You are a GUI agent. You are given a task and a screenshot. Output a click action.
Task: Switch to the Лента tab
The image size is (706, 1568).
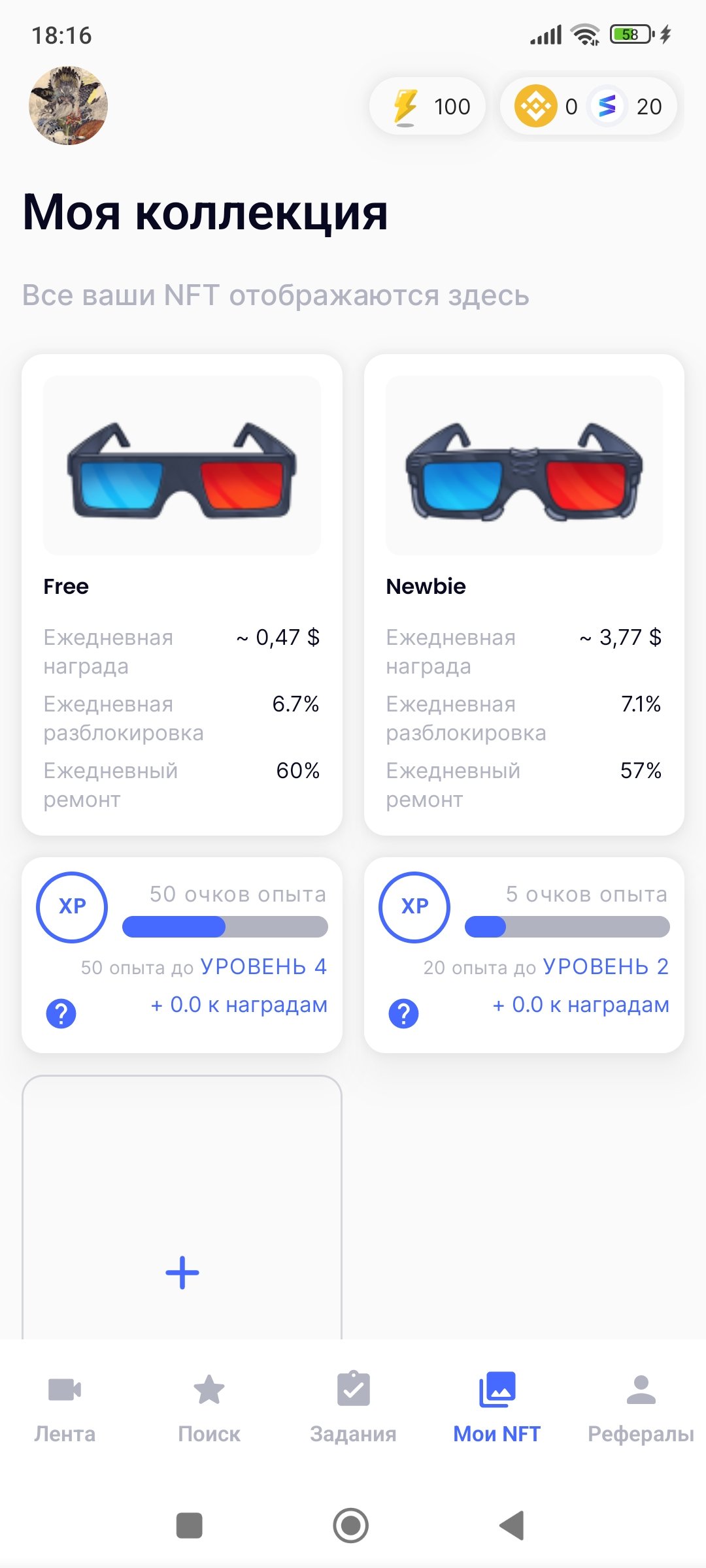(x=65, y=1408)
